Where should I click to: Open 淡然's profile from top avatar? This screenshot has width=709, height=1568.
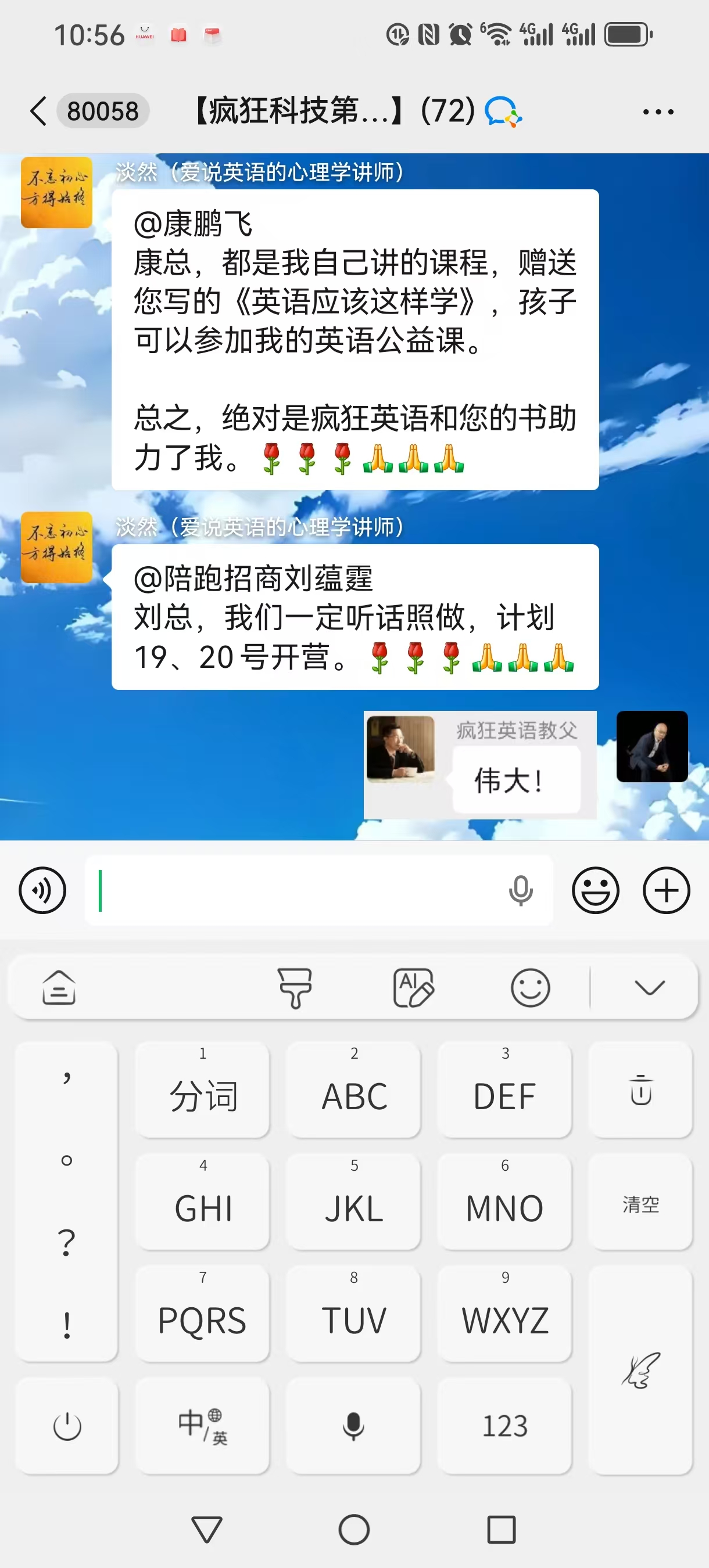coord(56,192)
